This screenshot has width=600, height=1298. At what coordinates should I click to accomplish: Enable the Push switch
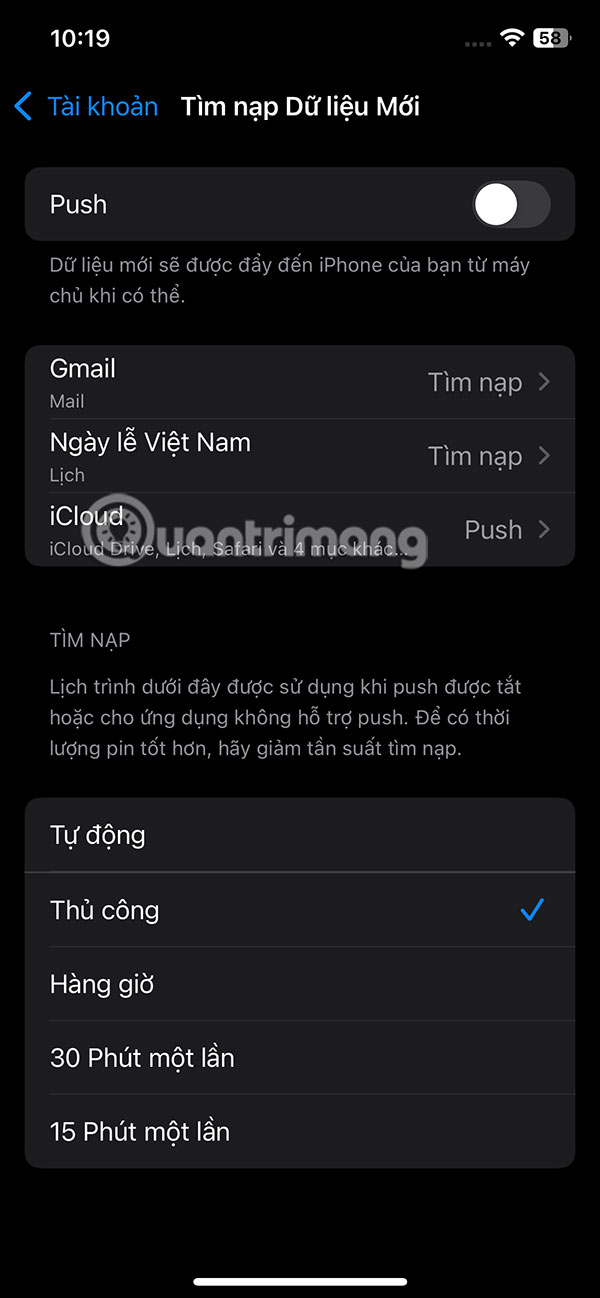[511, 205]
